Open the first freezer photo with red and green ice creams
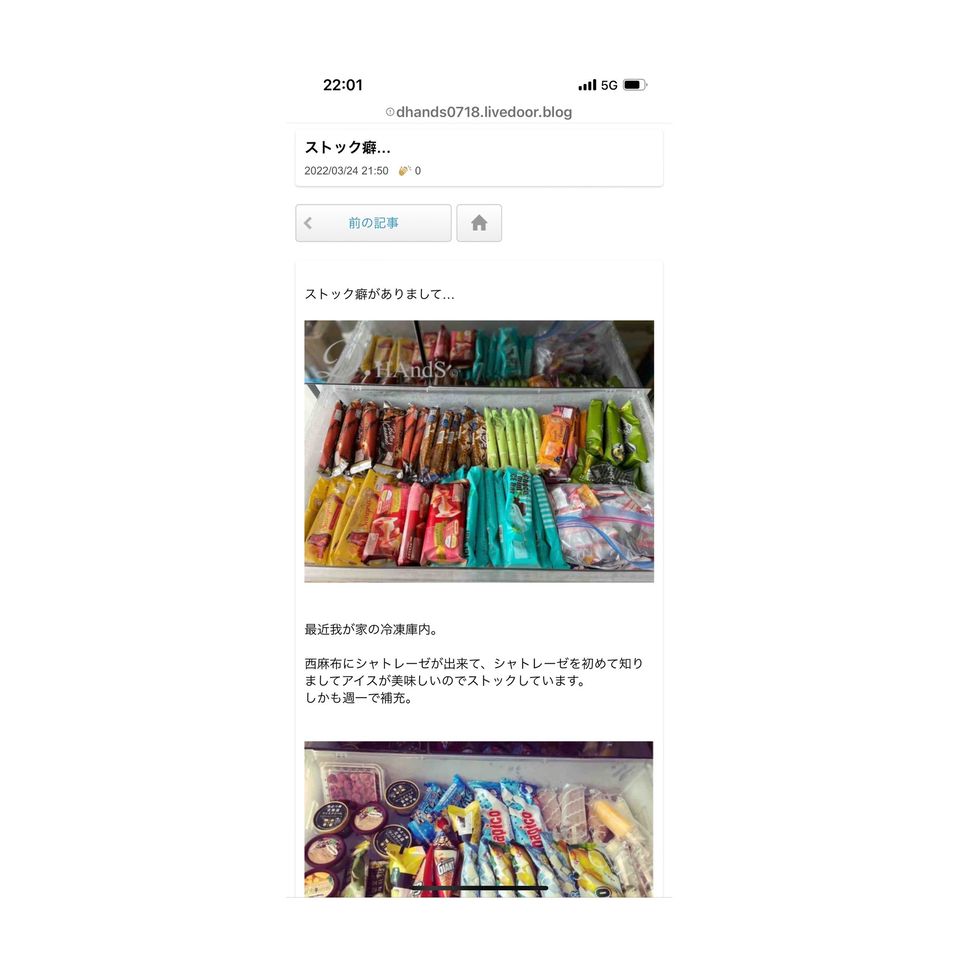The height and width of the screenshot is (960, 960). (479, 451)
